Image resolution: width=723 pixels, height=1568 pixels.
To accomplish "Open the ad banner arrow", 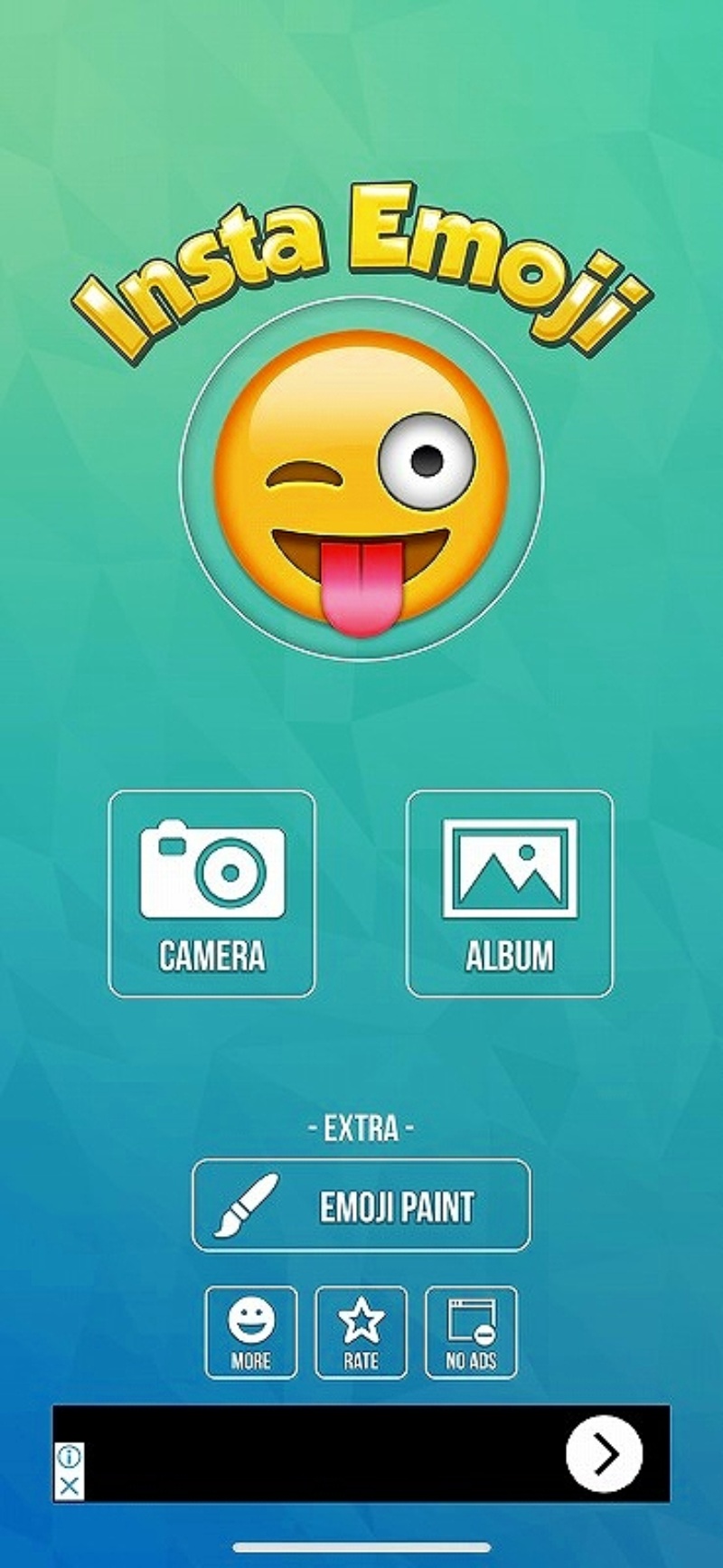I will [x=604, y=1454].
